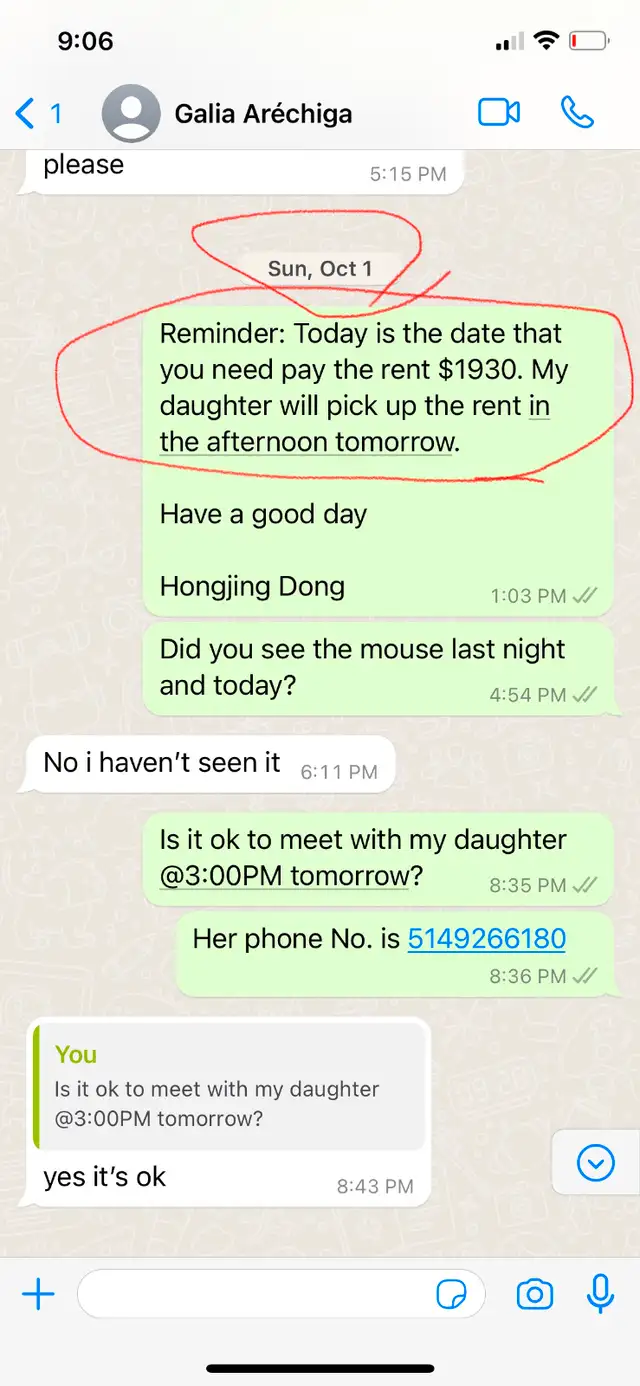
Task: Start a voice call with Galia
Action: coord(577,112)
